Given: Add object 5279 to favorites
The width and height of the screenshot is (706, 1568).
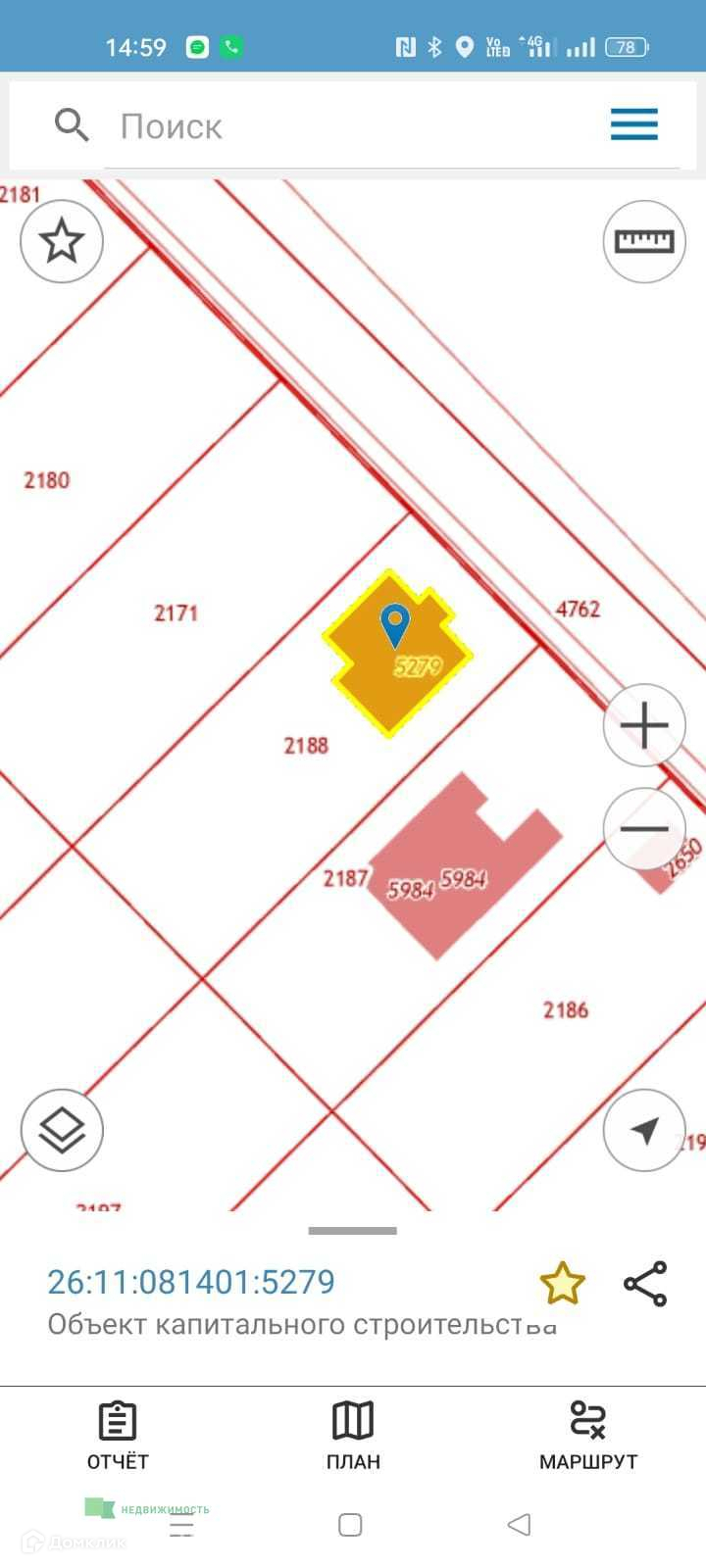Looking at the screenshot, I should coord(562,1284).
